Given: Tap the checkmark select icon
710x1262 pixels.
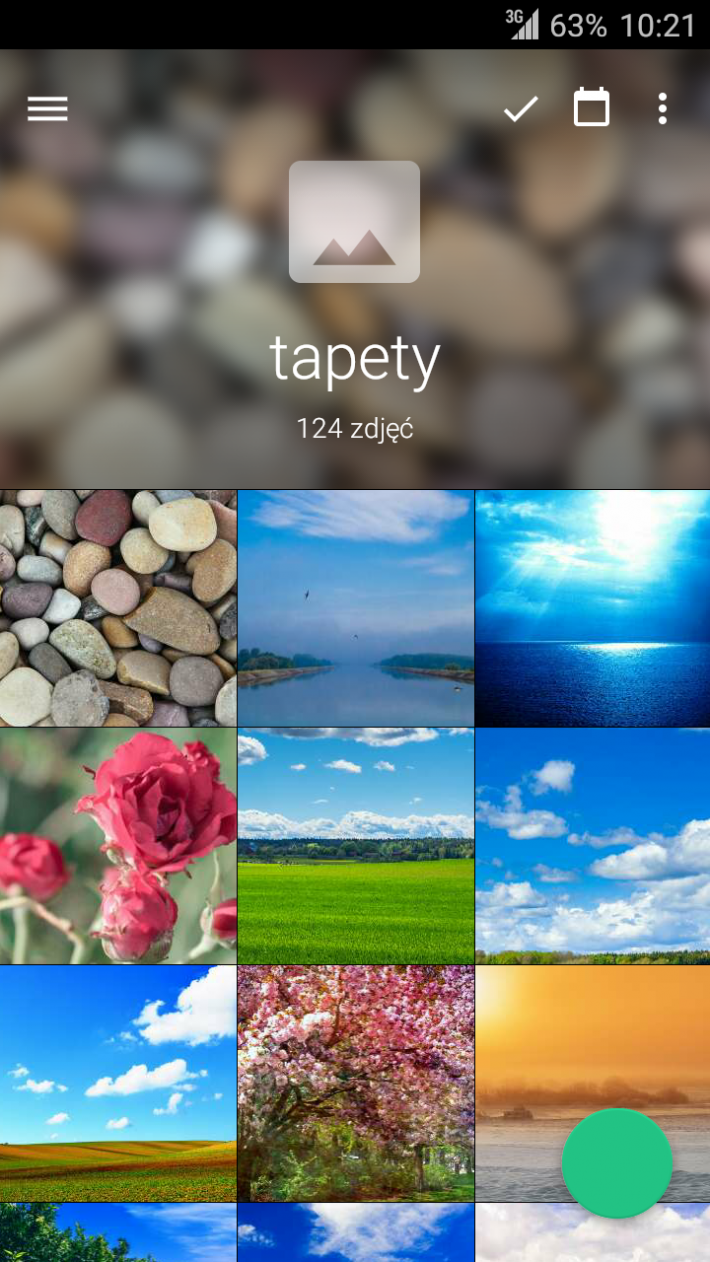Looking at the screenshot, I should pyautogui.click(x=520, y=109).
